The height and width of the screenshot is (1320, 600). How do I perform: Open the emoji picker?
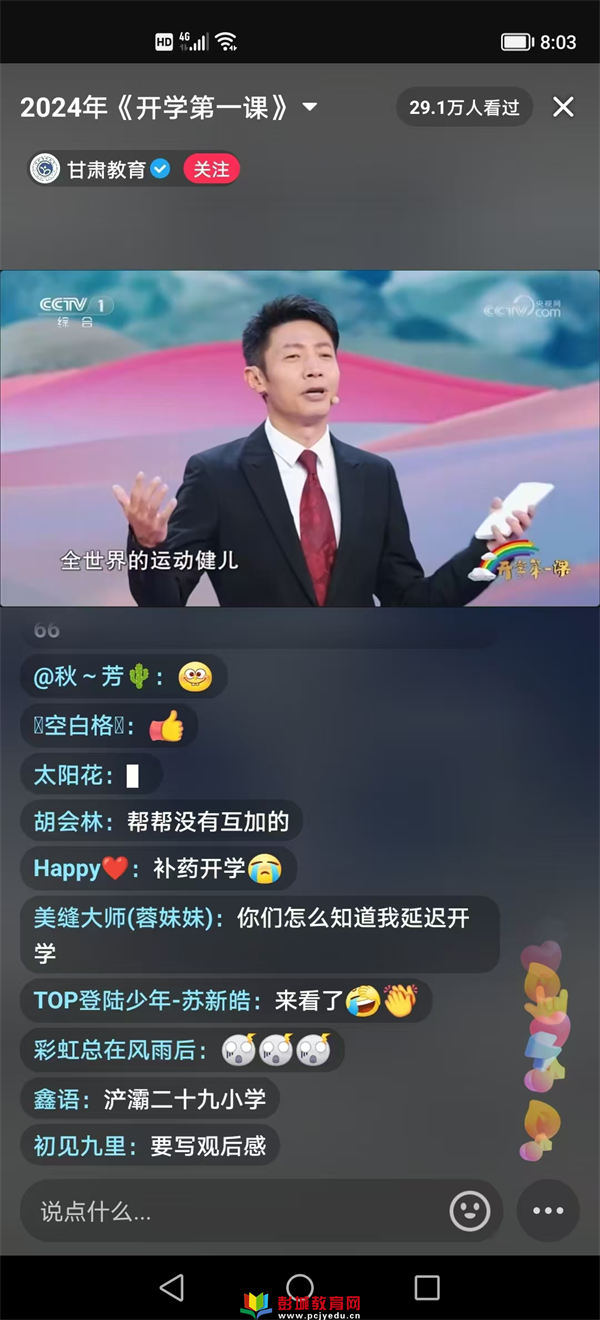tap(470, 1211)
